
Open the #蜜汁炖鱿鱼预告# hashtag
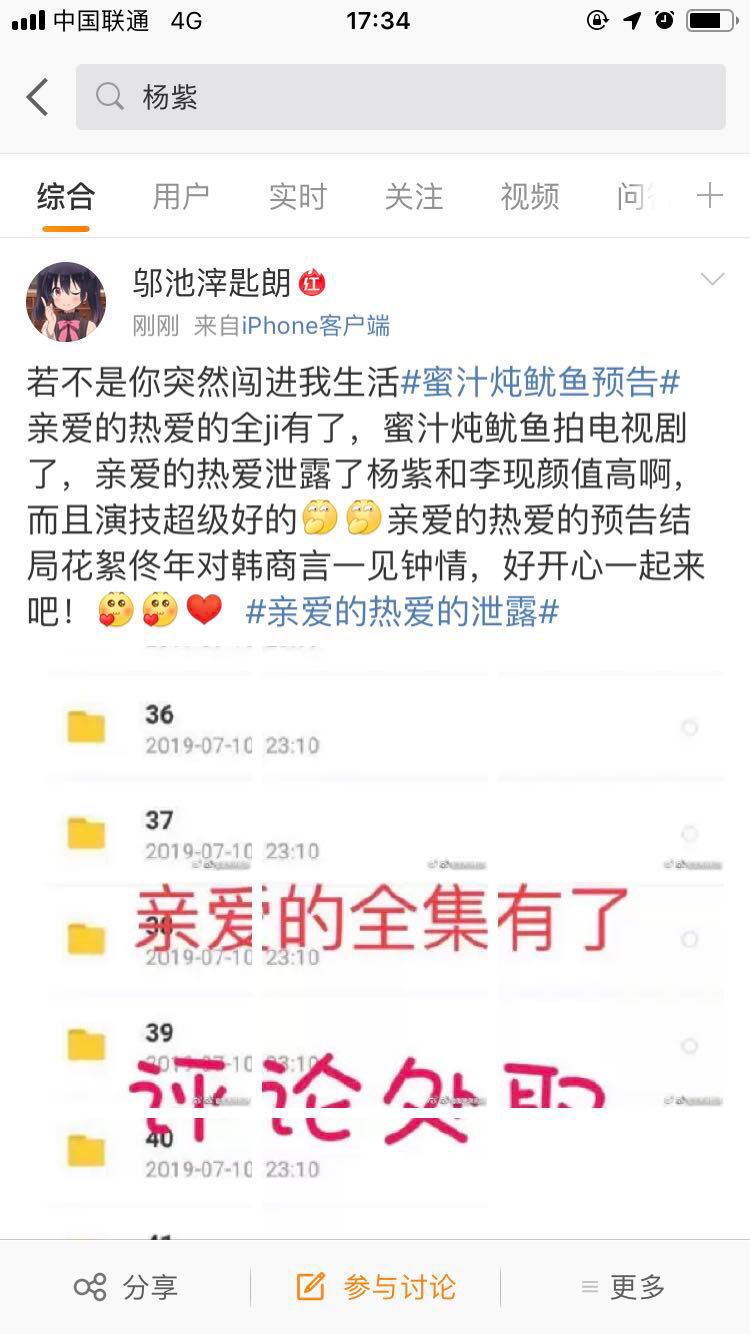[x=540, y=382]
